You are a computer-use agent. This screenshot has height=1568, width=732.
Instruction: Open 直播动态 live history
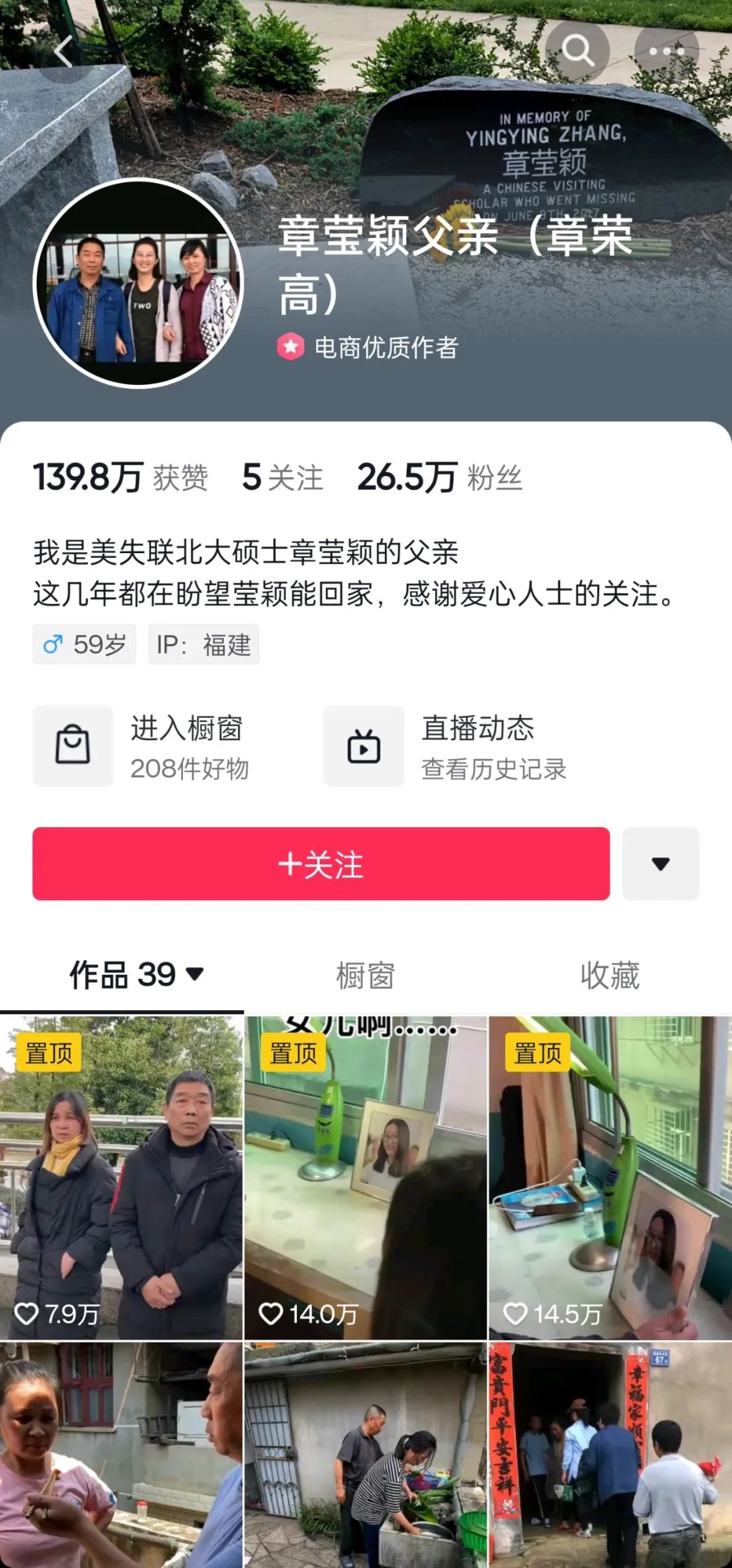click(x=447, y=746)
